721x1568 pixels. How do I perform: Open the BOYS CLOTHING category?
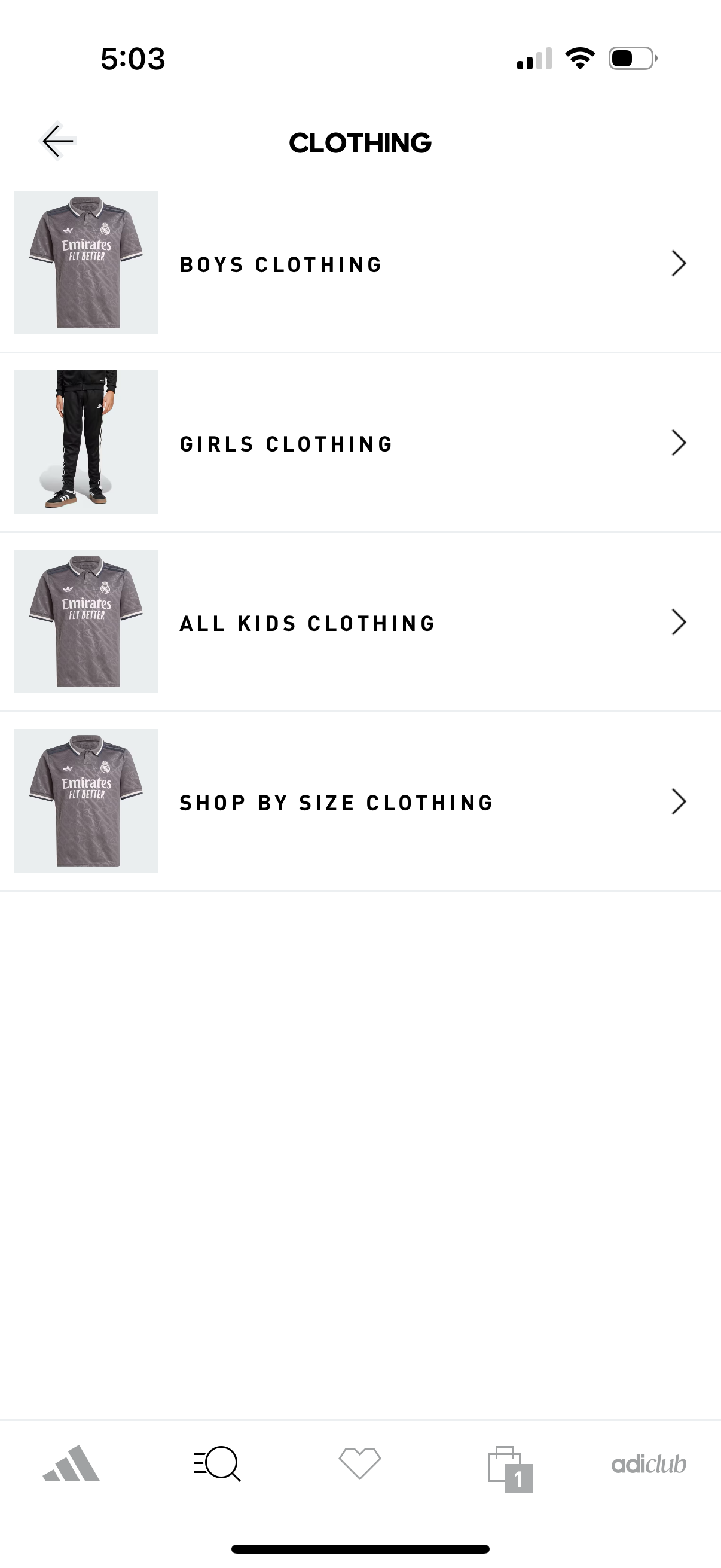(280, 264)
